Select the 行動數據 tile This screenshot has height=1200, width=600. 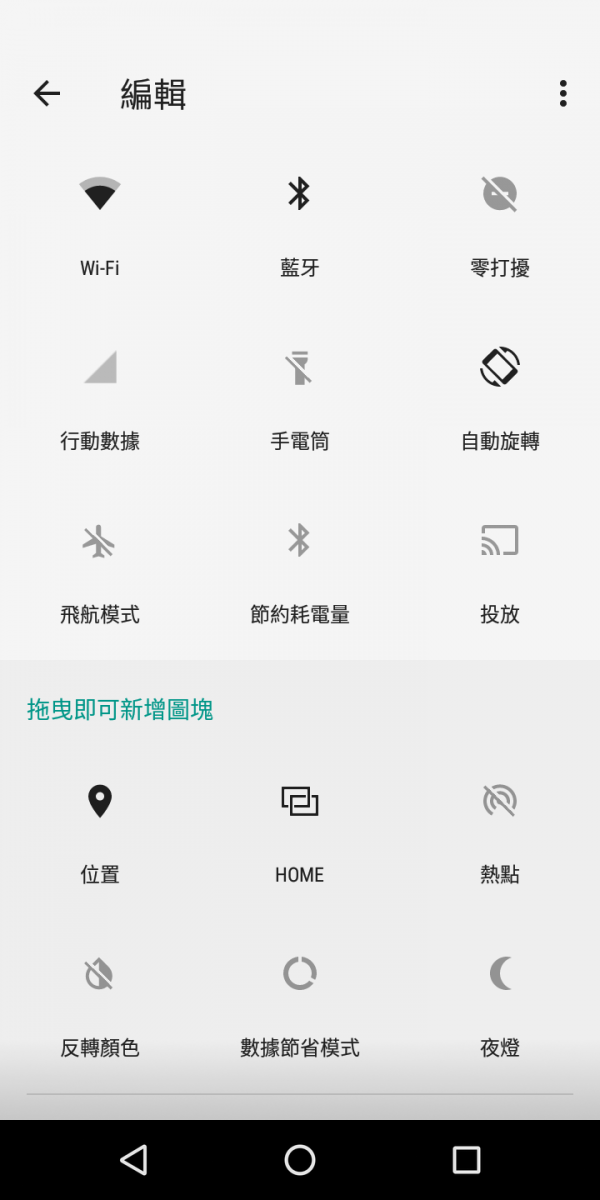pyautogui.click(x=100, y=399)
